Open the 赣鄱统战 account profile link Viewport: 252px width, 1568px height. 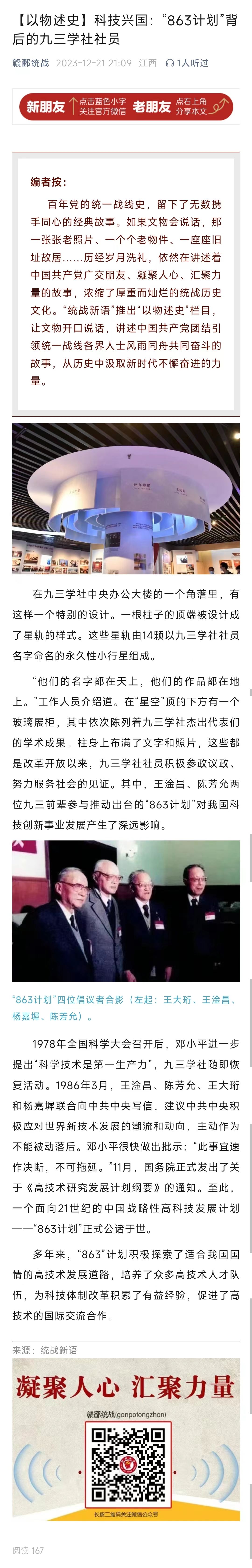(31, 63)
